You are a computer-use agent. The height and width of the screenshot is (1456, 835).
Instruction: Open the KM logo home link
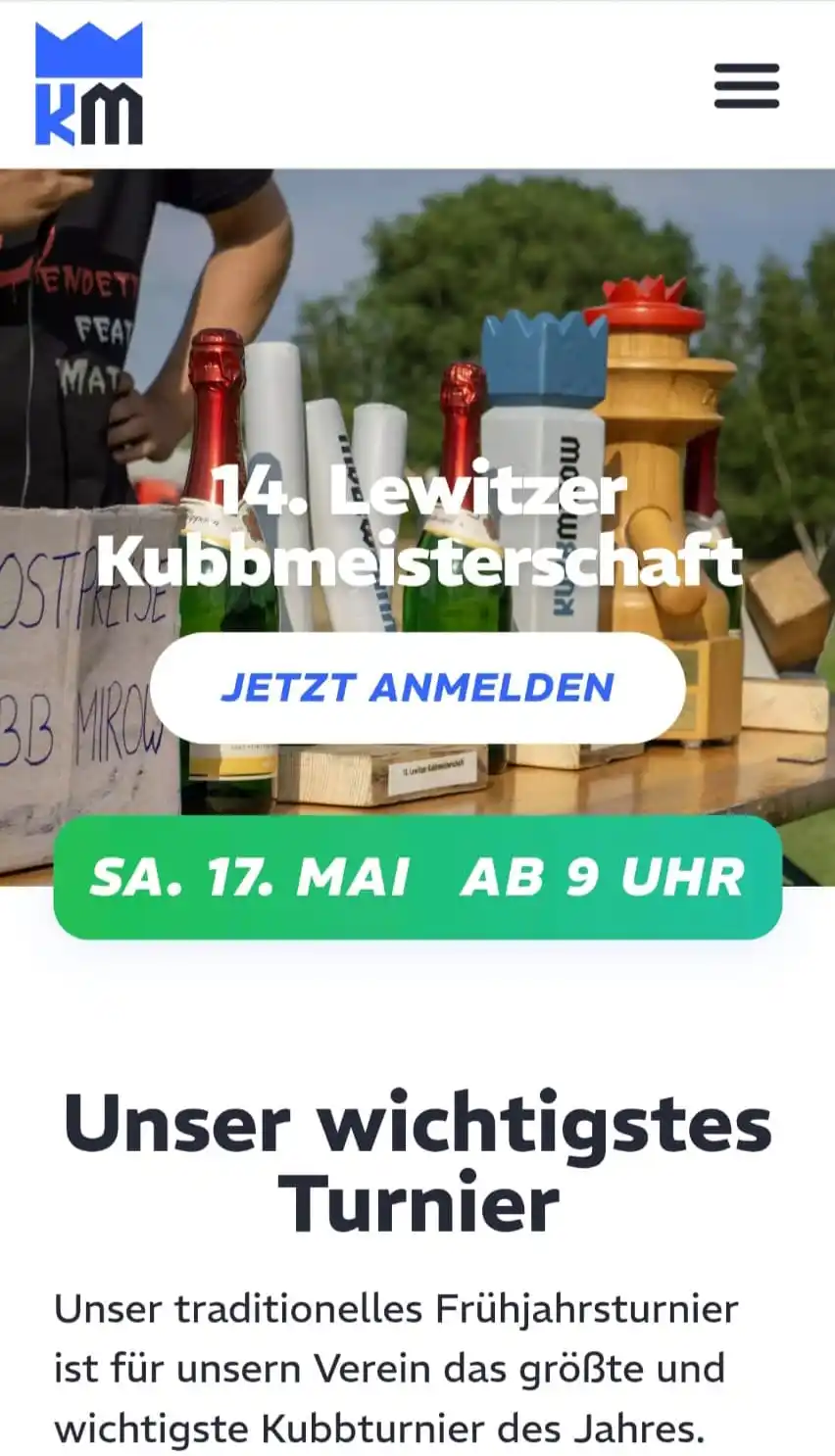point(88,85)
